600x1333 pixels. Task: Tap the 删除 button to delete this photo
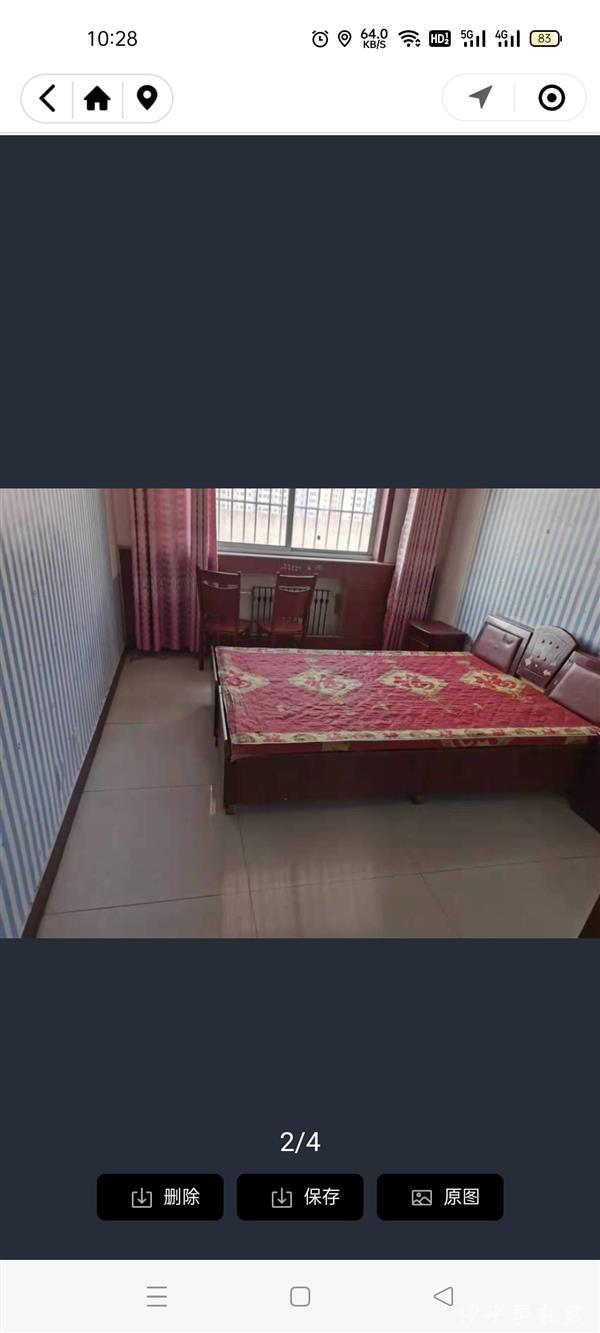(160, 1197)
